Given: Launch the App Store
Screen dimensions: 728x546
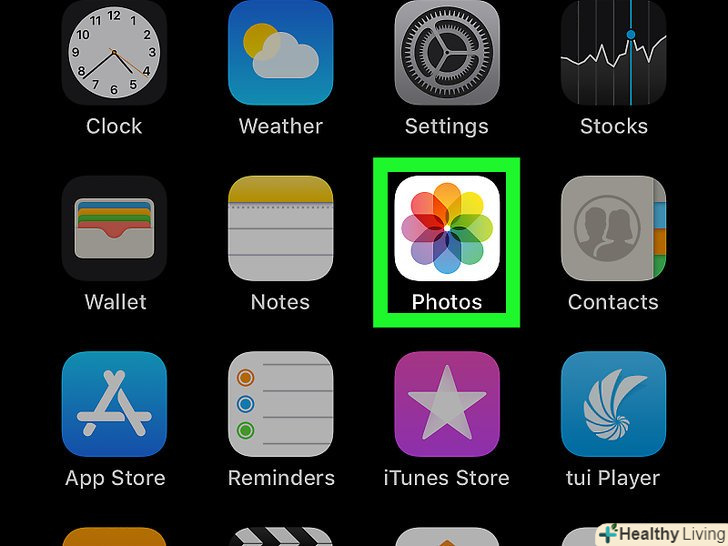Looking at the screenshot, I should point(114,404).
